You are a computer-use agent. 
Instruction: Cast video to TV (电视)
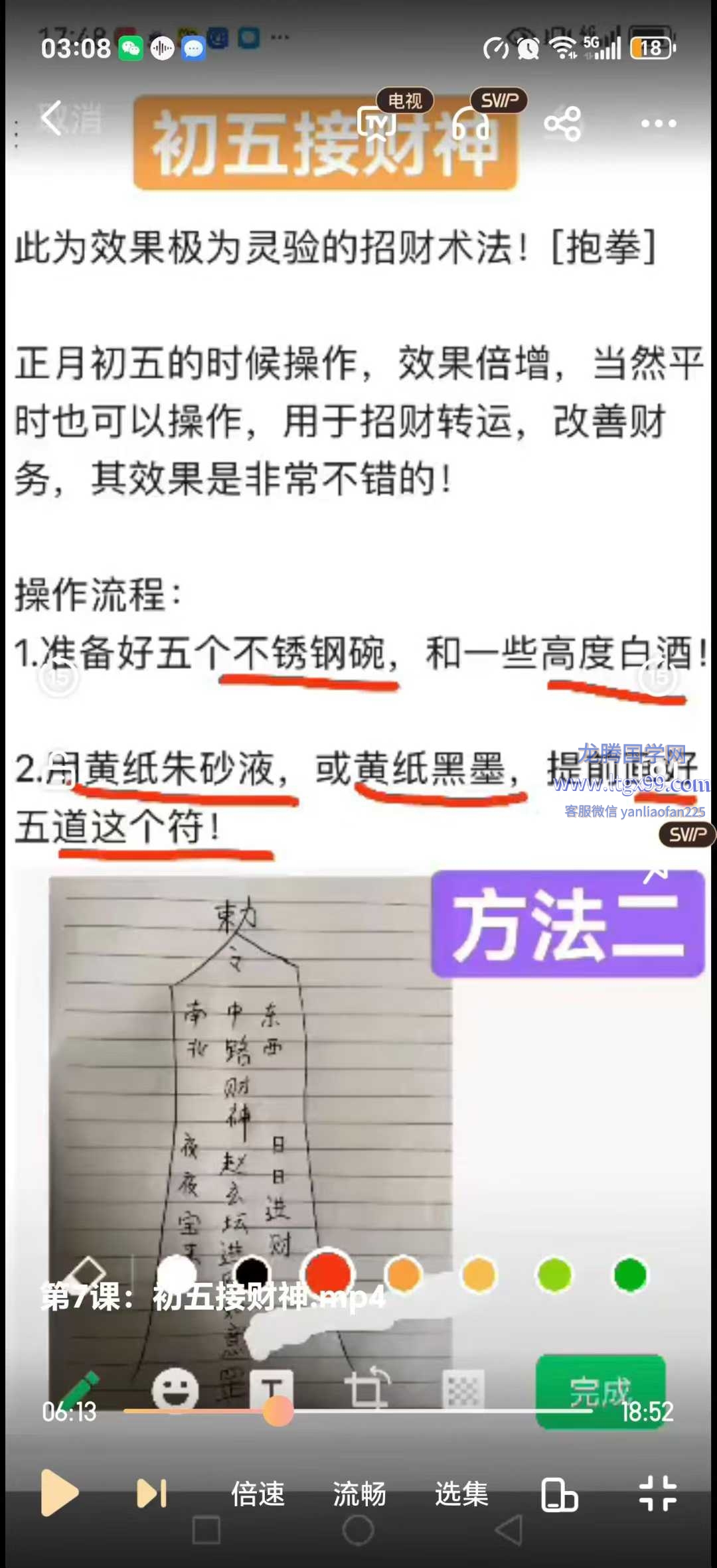[376, 123]
